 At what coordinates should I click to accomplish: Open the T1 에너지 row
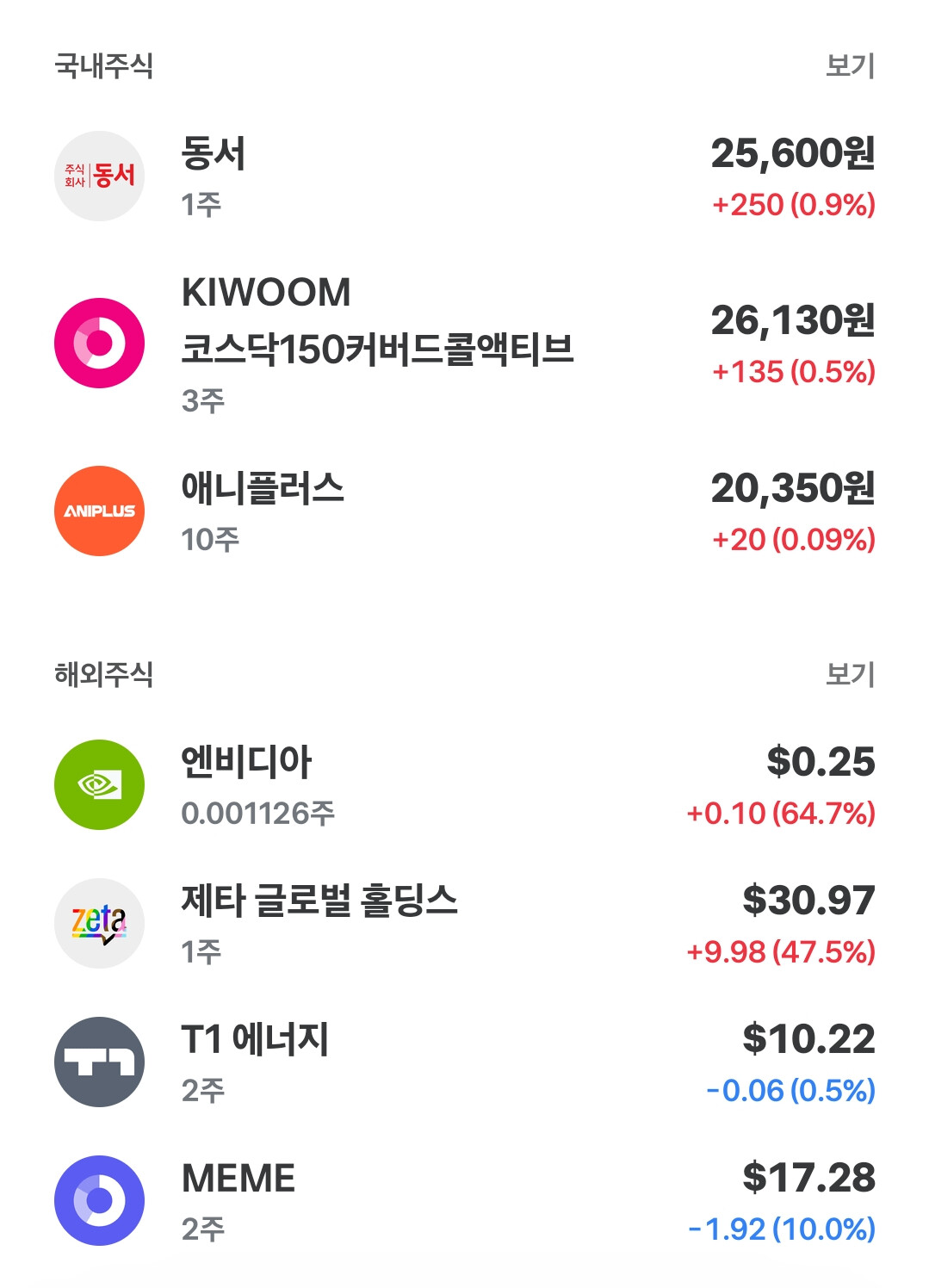tap(464, 1062)
